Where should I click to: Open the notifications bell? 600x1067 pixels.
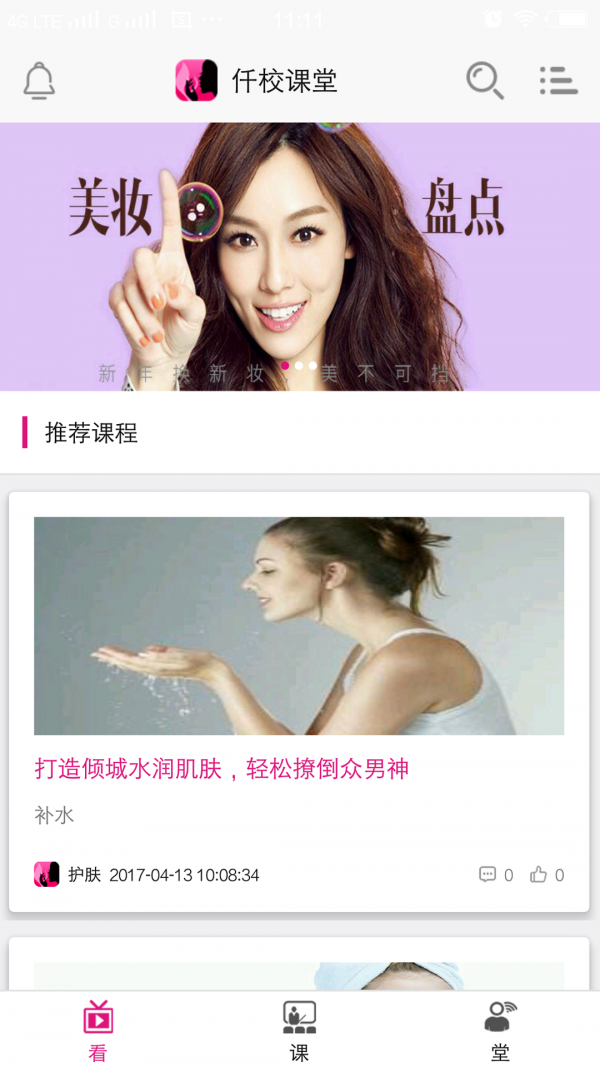tap(39, 81)
